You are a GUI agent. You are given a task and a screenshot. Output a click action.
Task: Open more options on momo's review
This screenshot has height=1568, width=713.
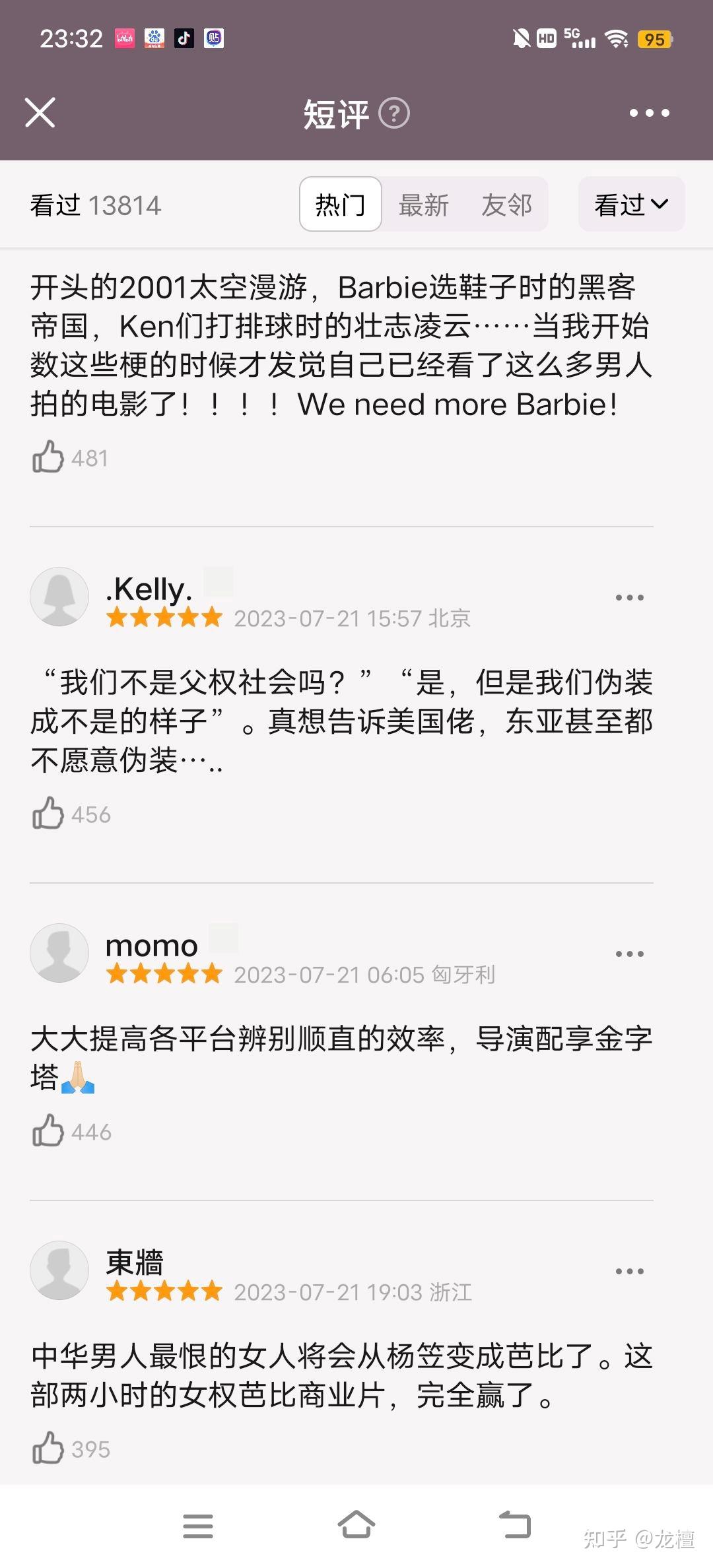[x=629, y=954]
